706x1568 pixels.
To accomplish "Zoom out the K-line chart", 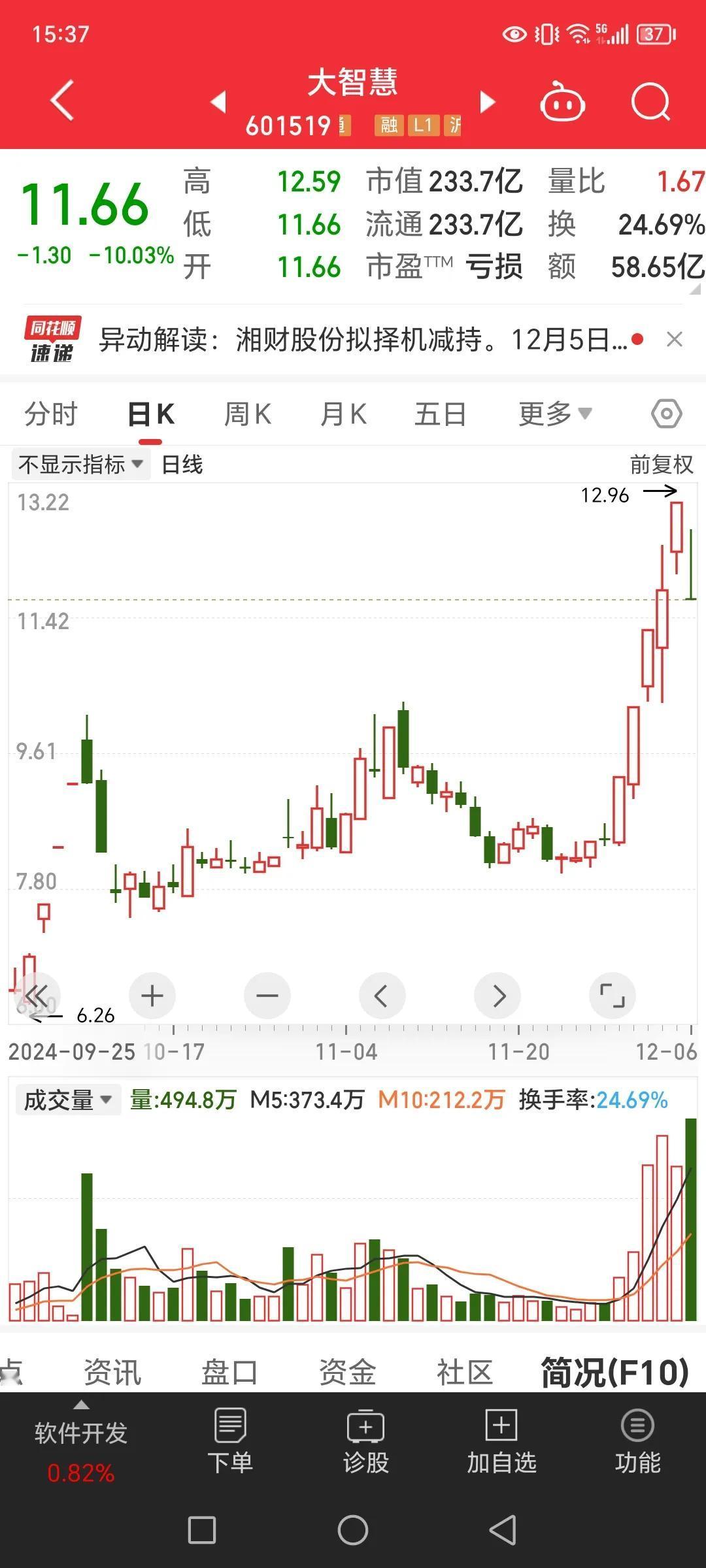I will (267, 996).
